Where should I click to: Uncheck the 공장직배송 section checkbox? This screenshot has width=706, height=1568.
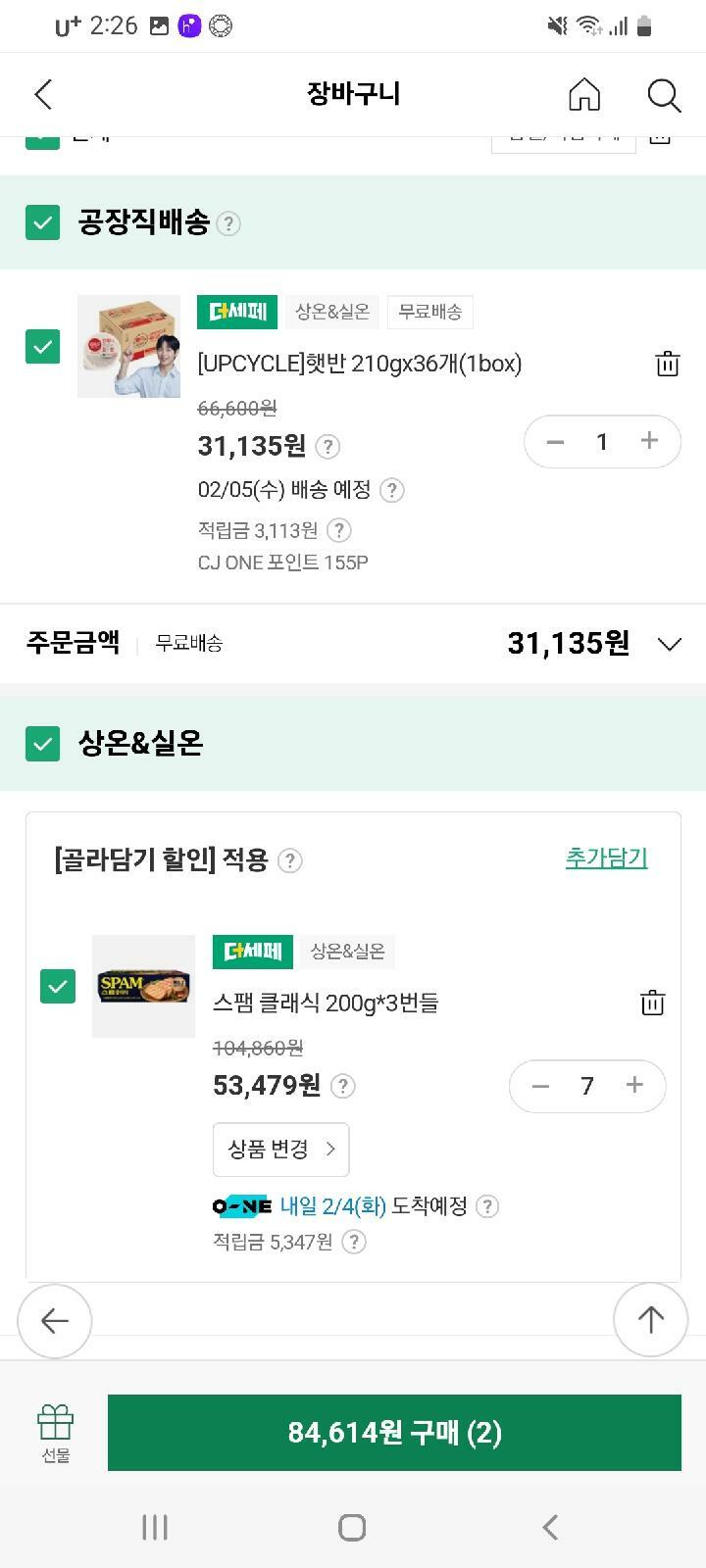(42, 222)
